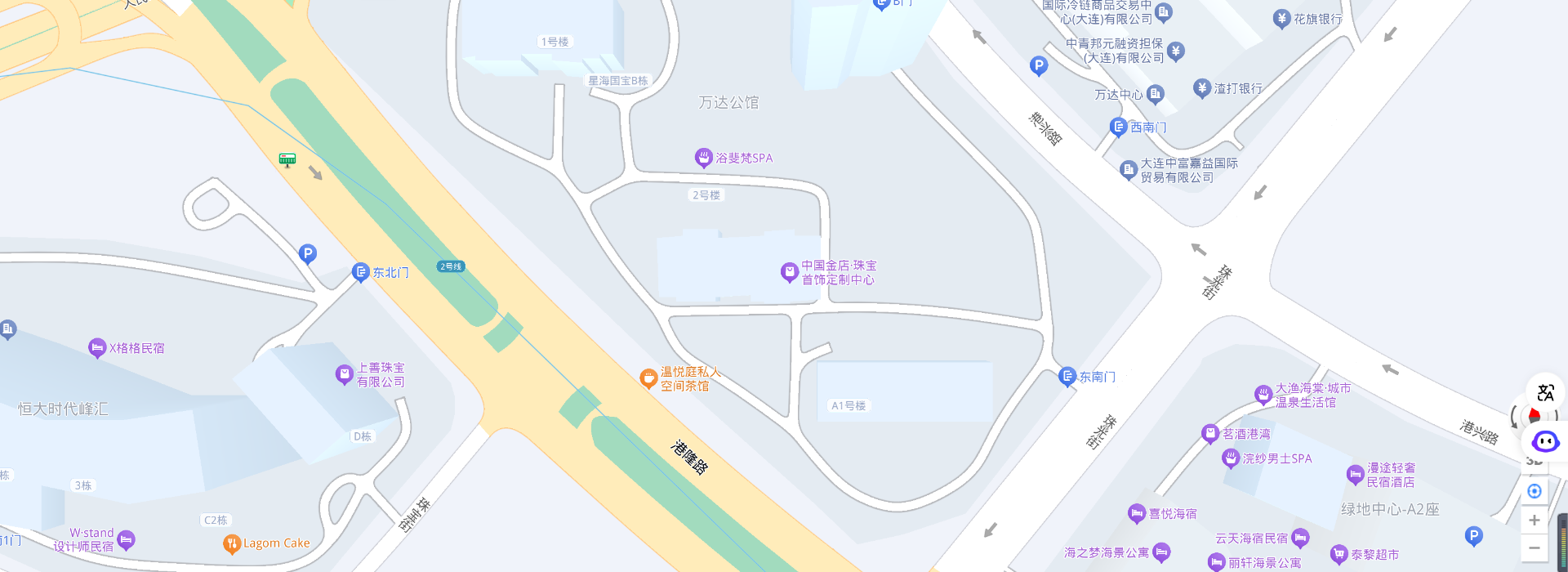Select the 泰黎超市 supermarket marker

[x=1339, y=554]
